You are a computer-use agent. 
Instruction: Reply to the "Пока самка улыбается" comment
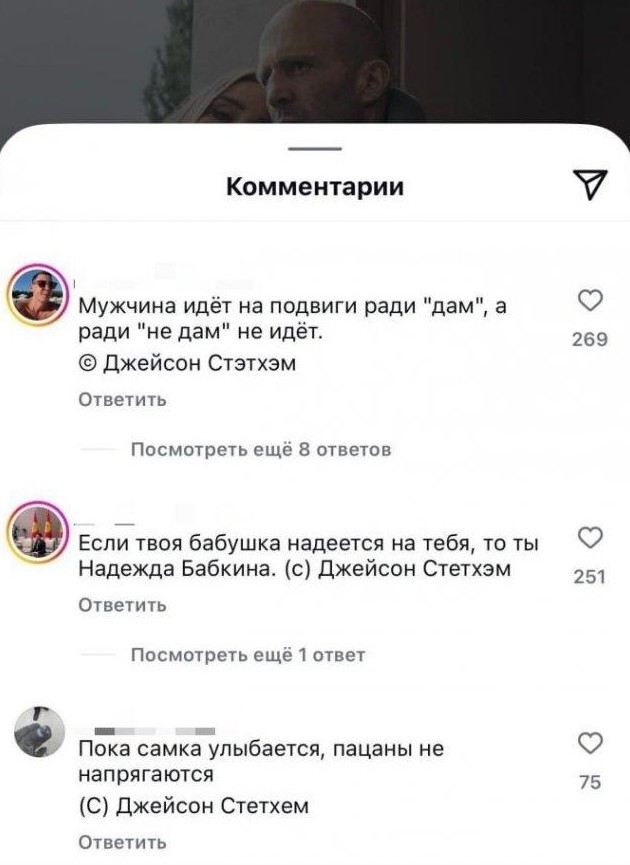tap(122, 841)
